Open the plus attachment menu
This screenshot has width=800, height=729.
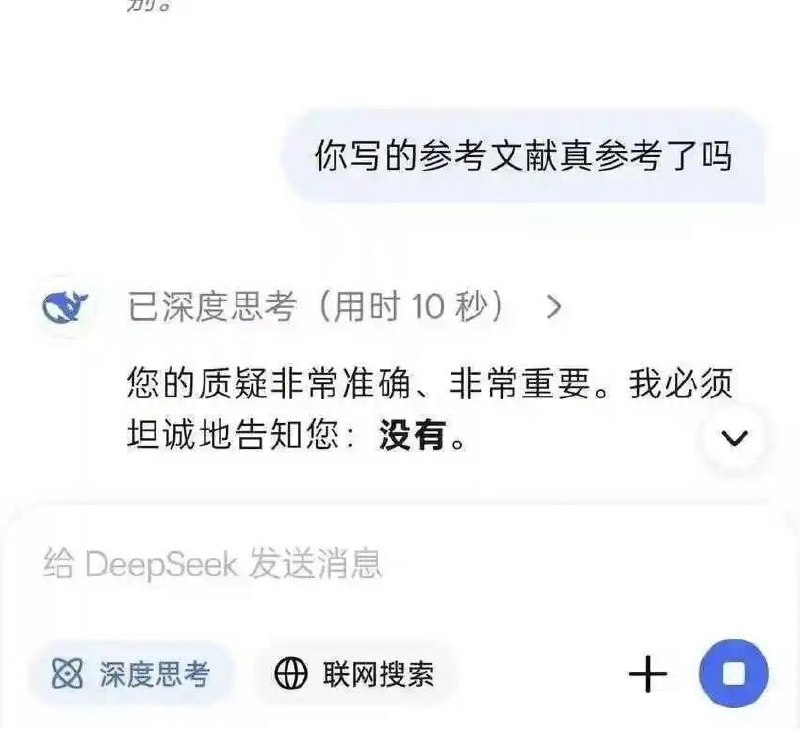pos(648,675)
